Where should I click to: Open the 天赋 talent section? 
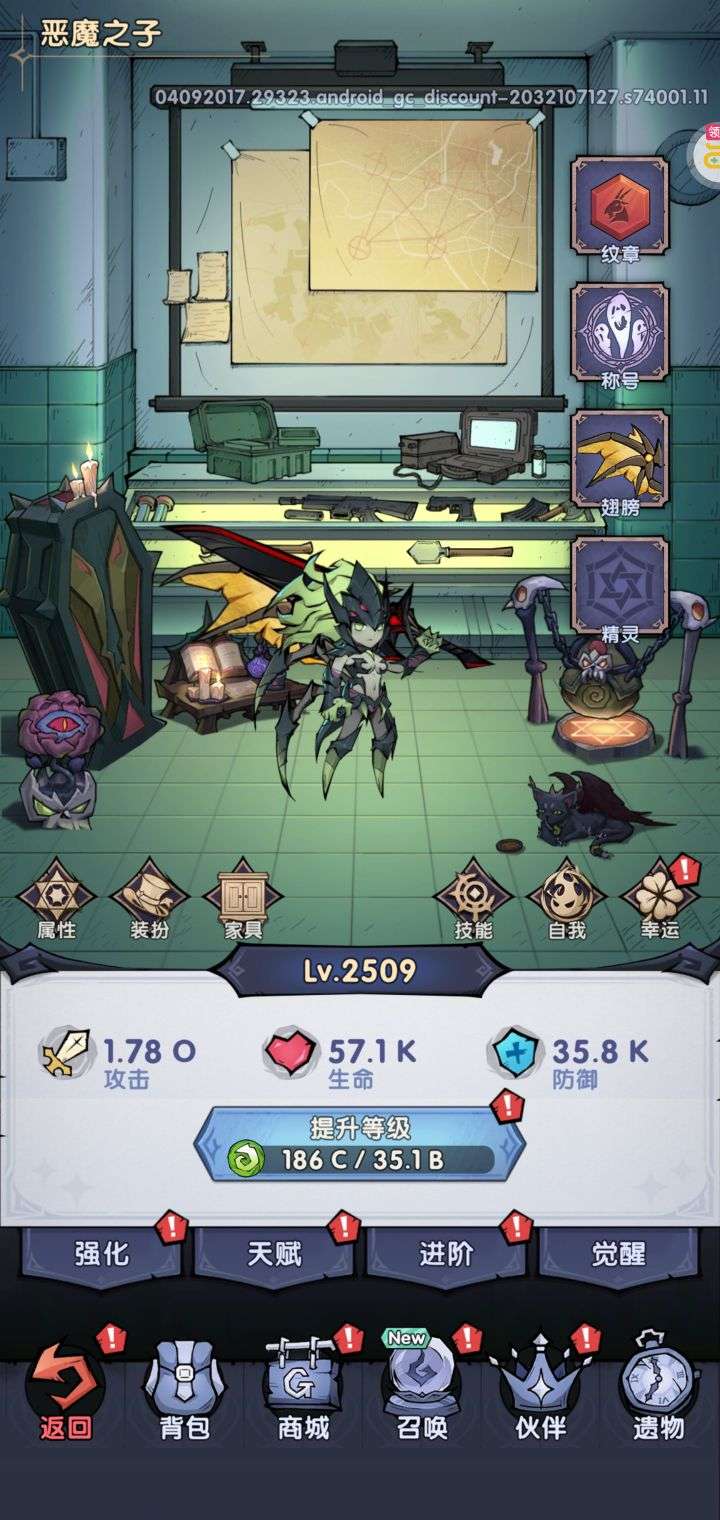pos(274,1253)
